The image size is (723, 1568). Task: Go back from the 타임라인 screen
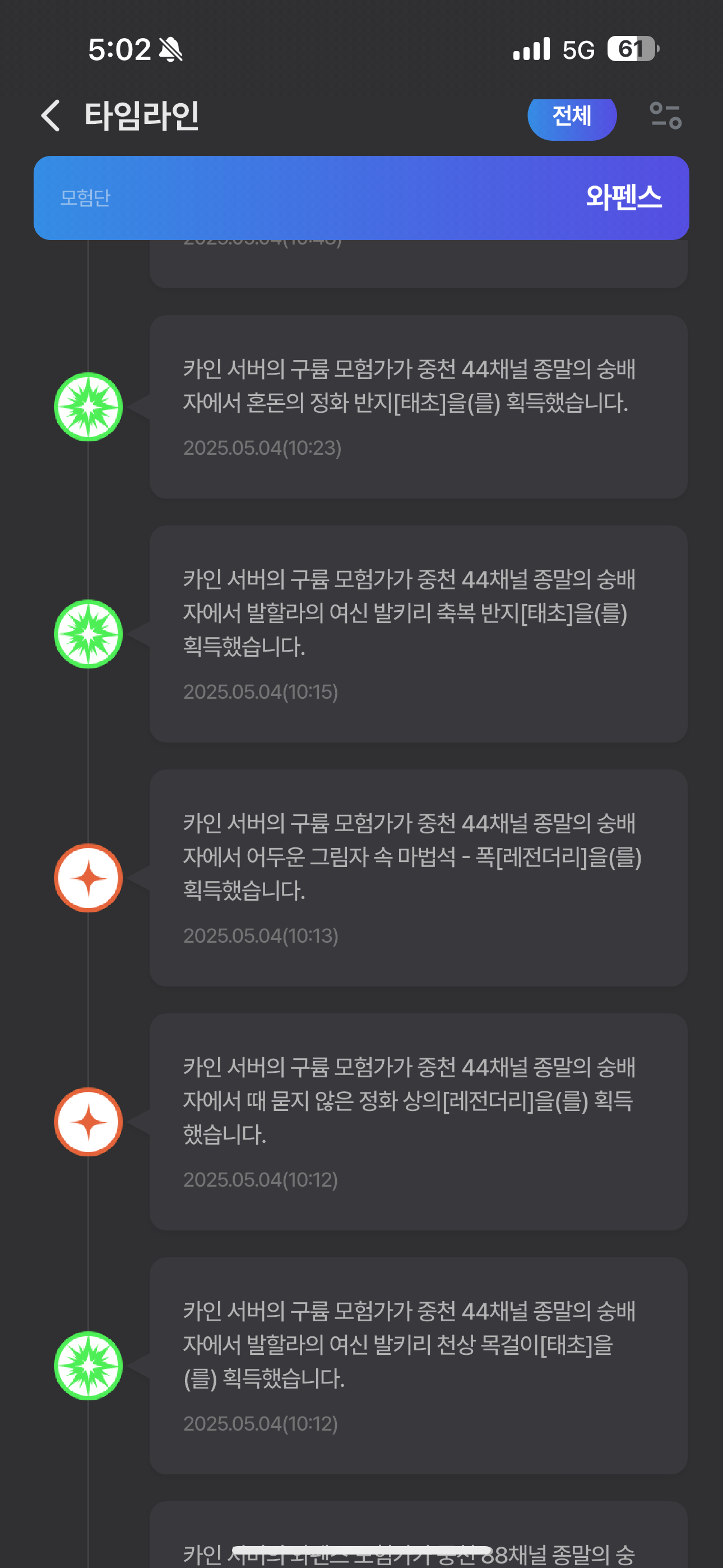click(x=51, y=116)
